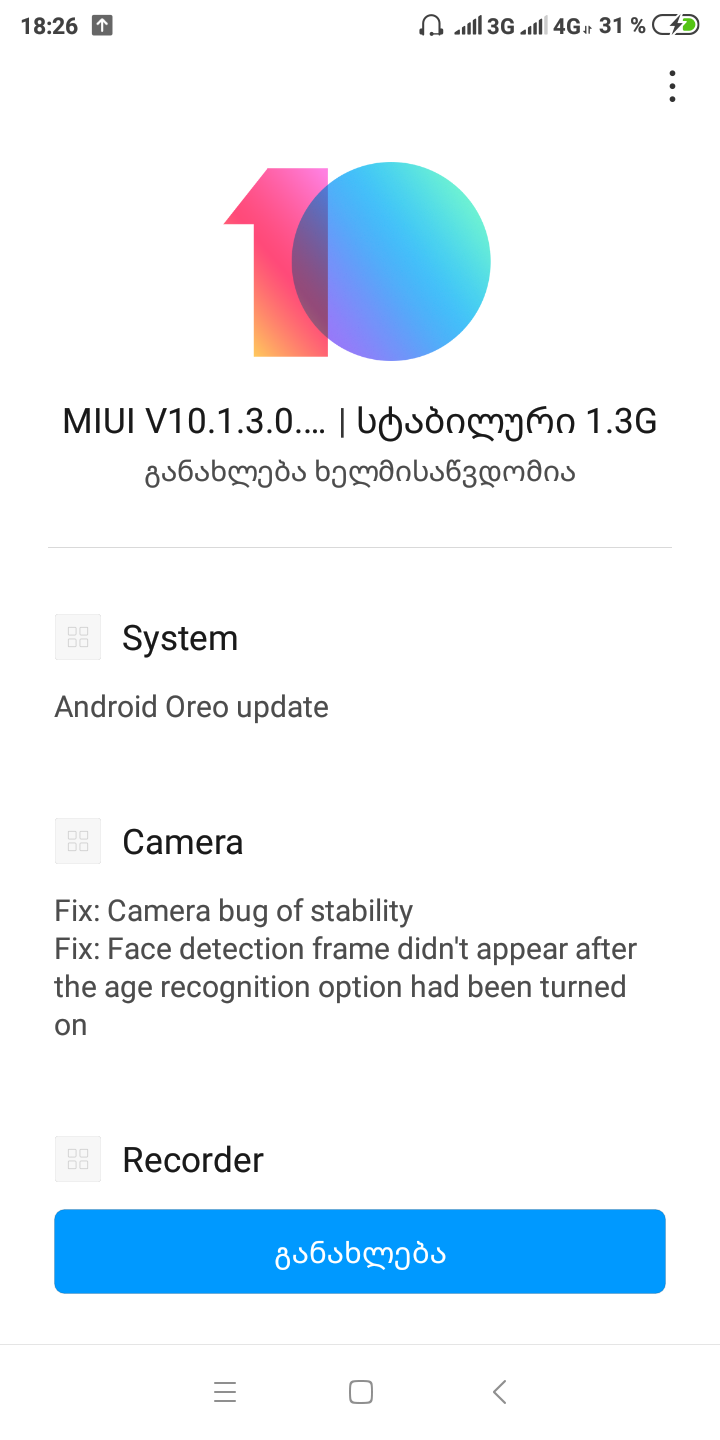Tap the blue განახლება update button
Image resolution: width=720 pixels, height=1440 pixels.
[x=360, y=1252]
